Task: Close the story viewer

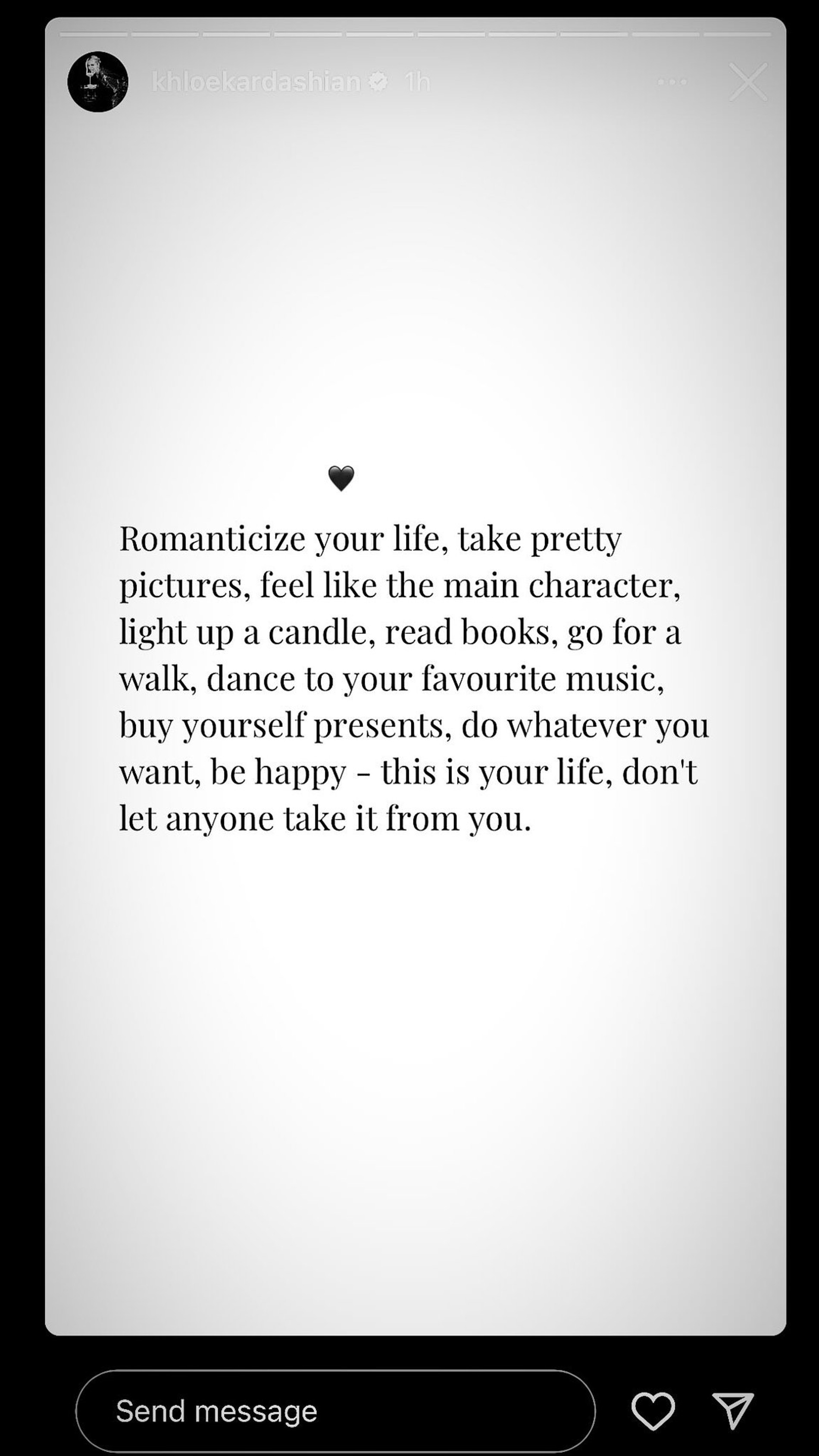Action: click(748, 82)
